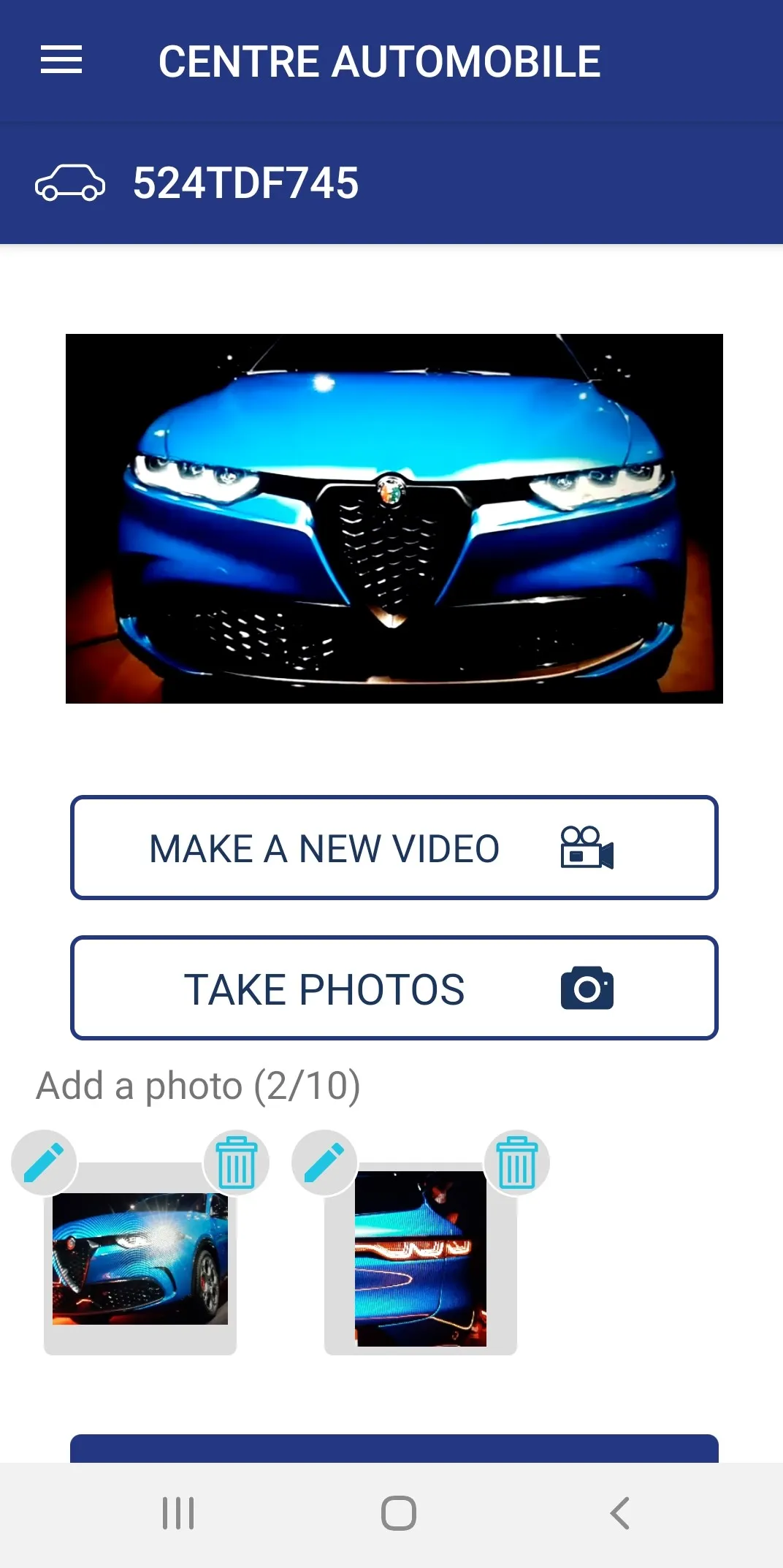Edit the second car photo with the pencil icon
The height and width of the screenshot is (1568, 783).
(324, 1162)
